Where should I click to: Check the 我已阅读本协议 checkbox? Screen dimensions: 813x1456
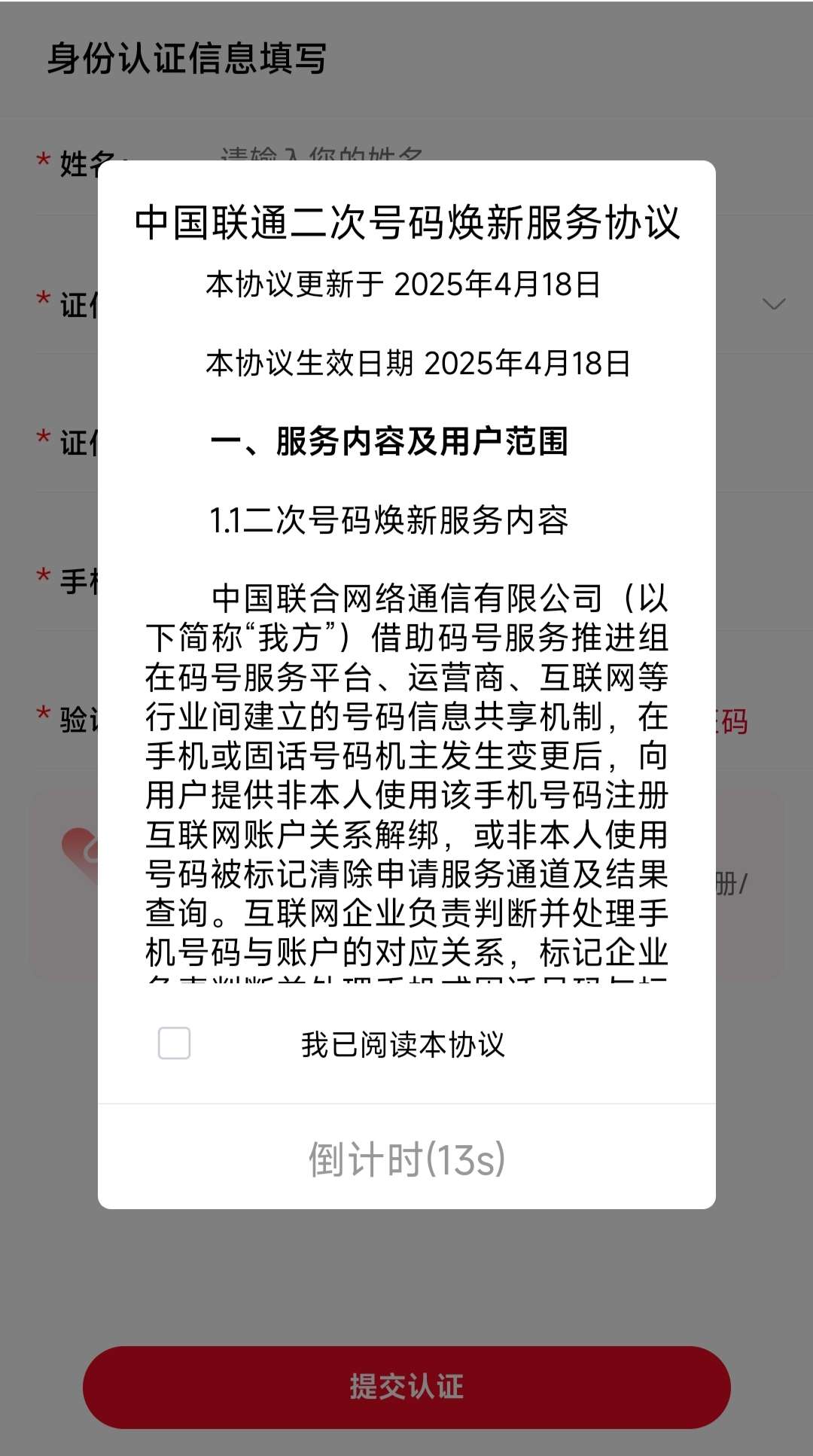click(x=174, y=1043)
